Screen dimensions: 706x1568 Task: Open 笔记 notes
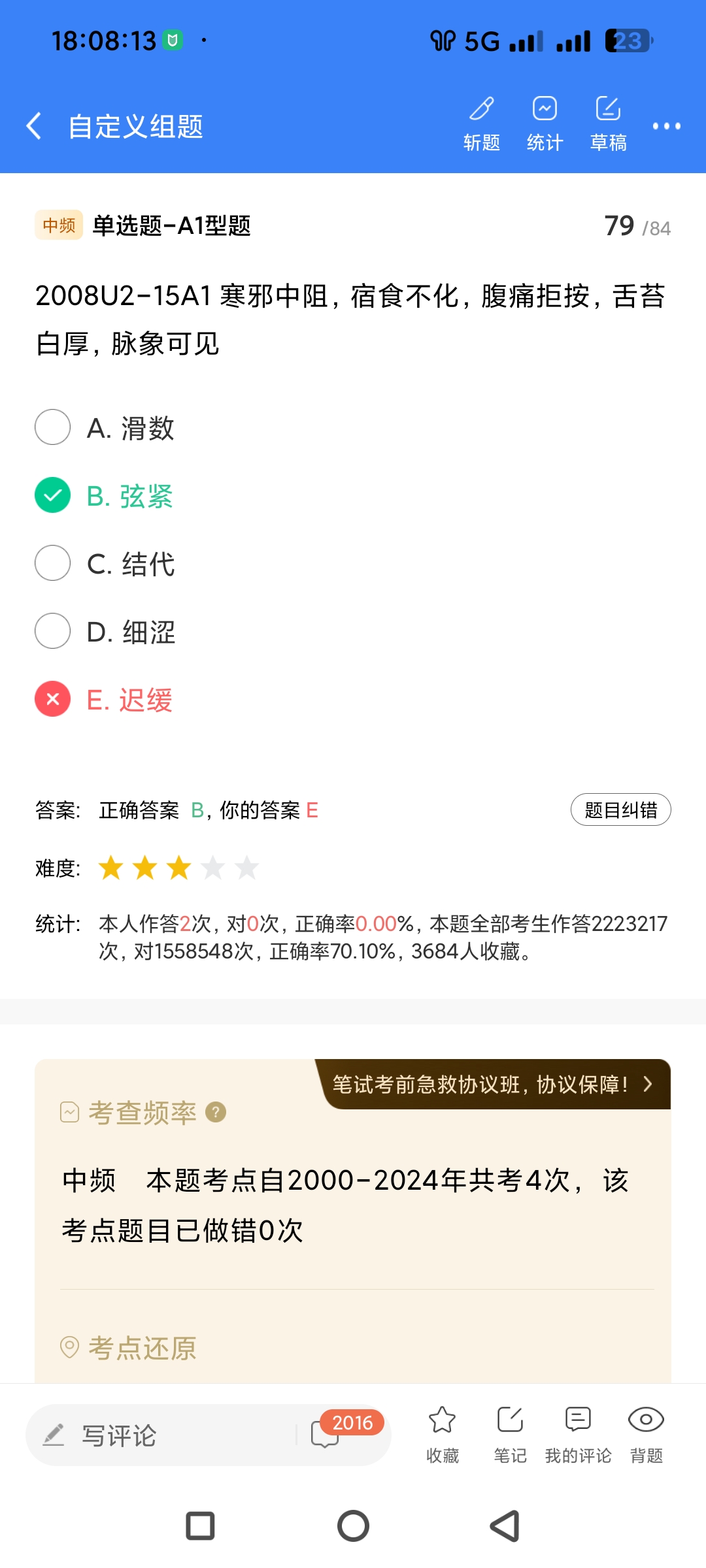pyautogui.click(x=510, y=1434)
